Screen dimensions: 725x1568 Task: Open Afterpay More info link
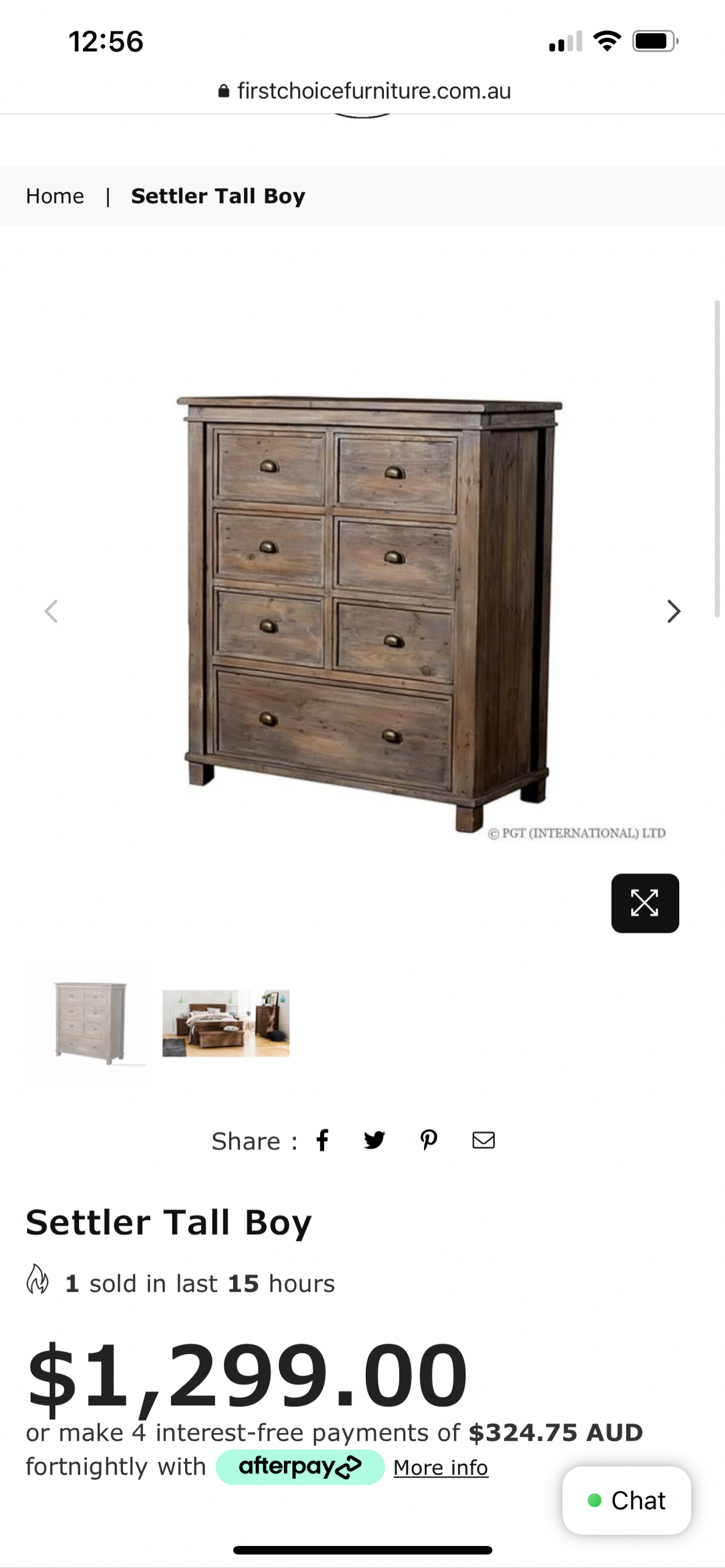pos(440,1468)
